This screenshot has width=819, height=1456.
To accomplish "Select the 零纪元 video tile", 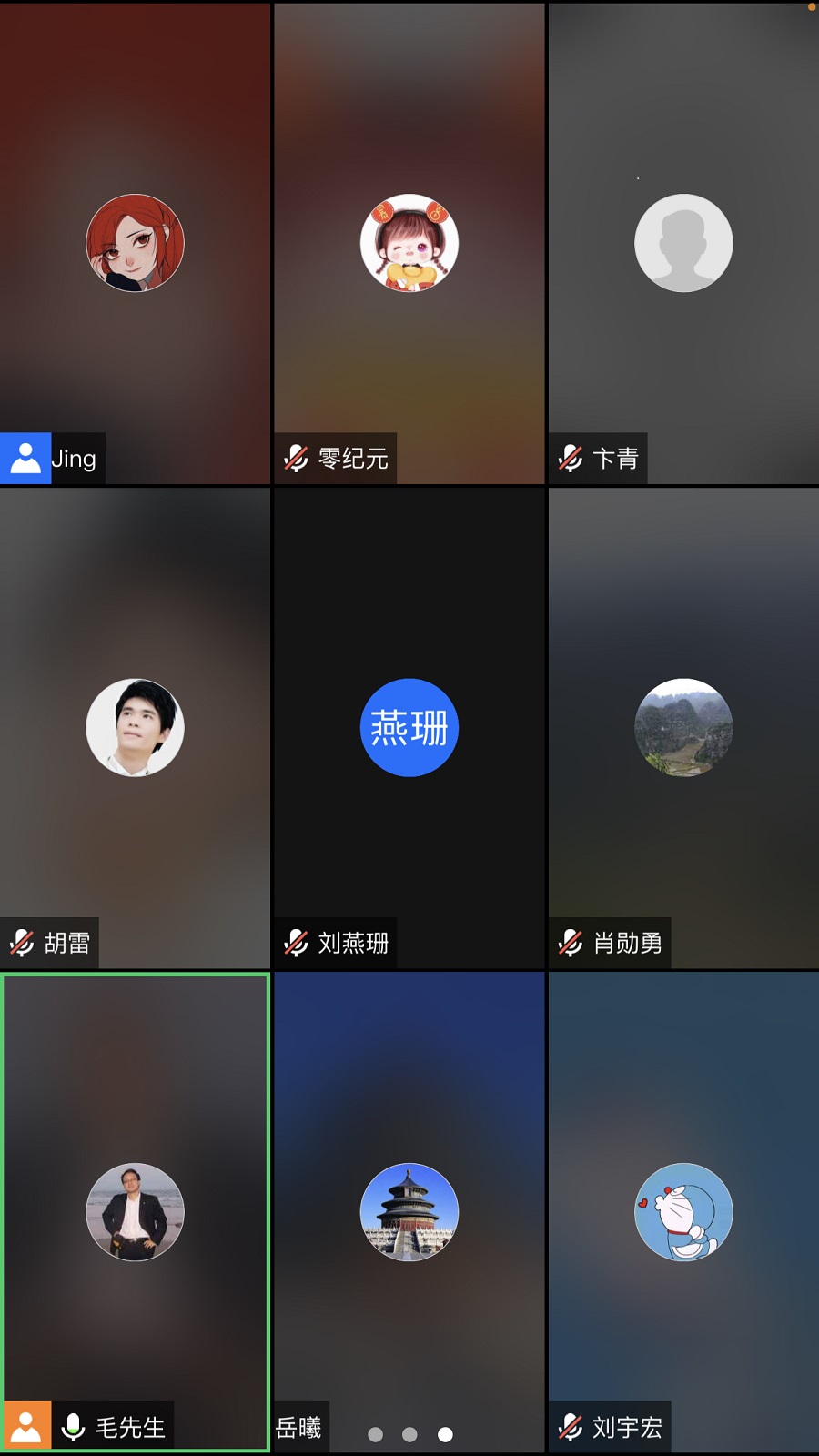I will point(409,243).
